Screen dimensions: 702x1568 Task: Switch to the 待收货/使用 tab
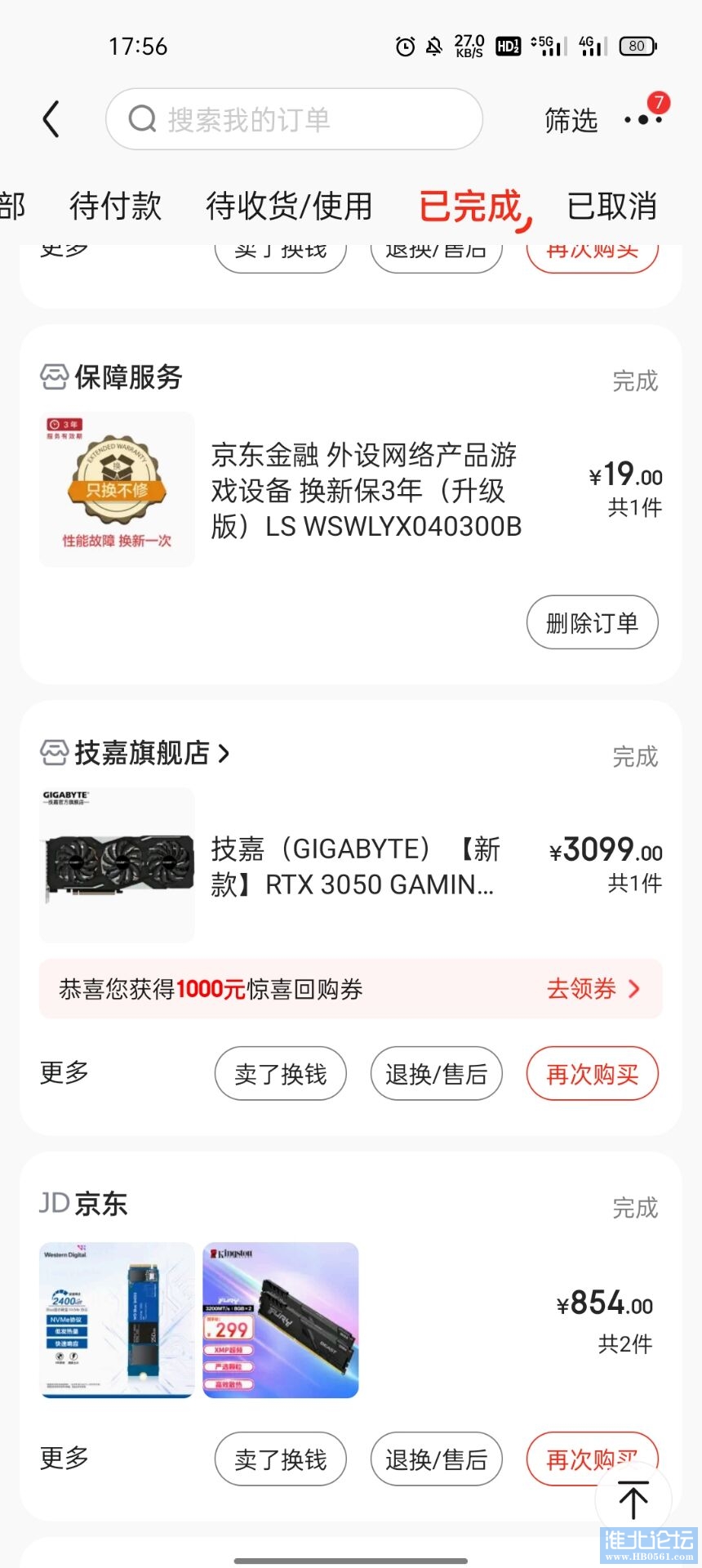pyautogui.click(x=289, y=206)
